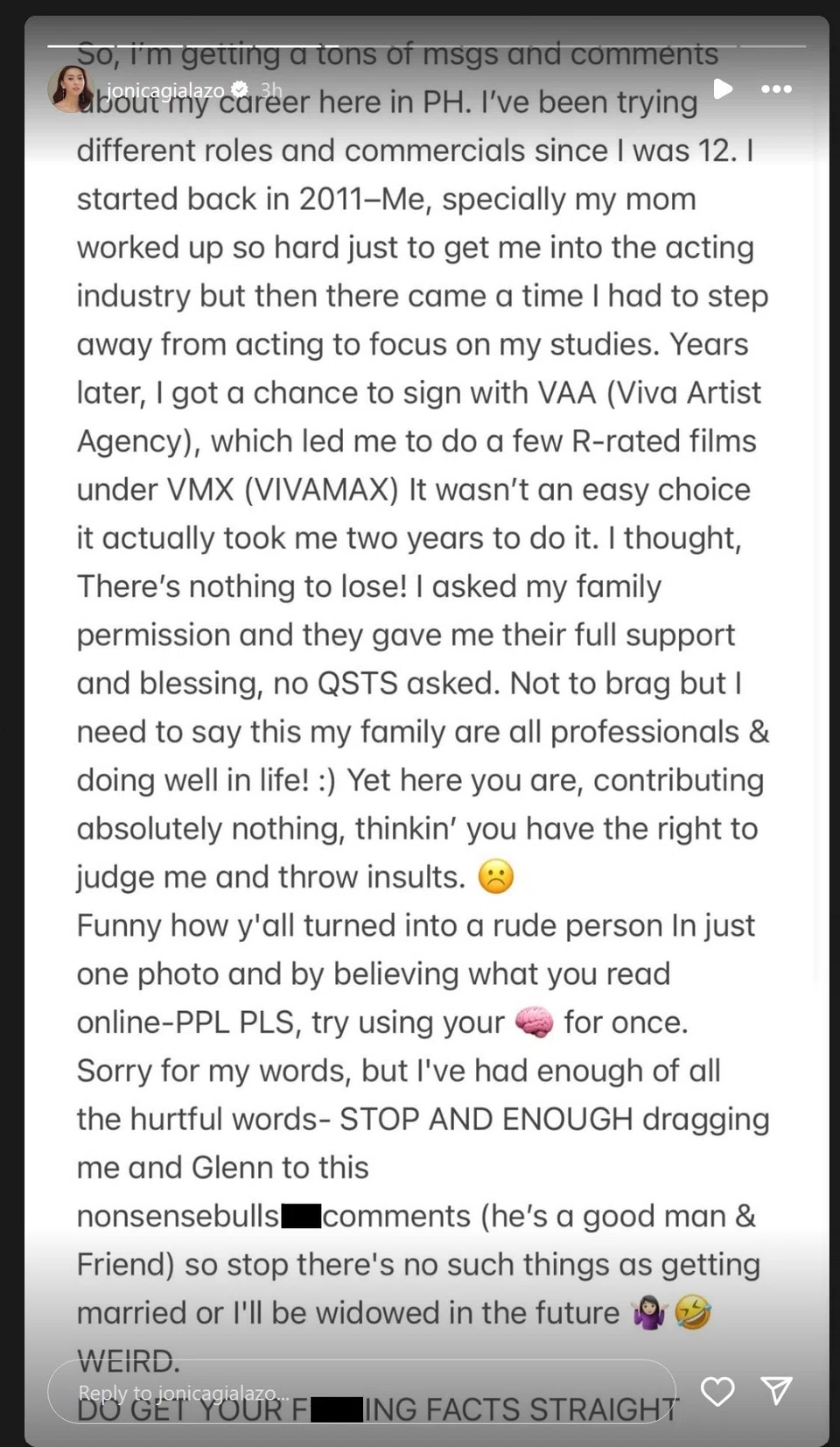840x1447 pixels.
Task: Resume story playback with the play icon
Action: pyautogui.click(x=724, y=88)
